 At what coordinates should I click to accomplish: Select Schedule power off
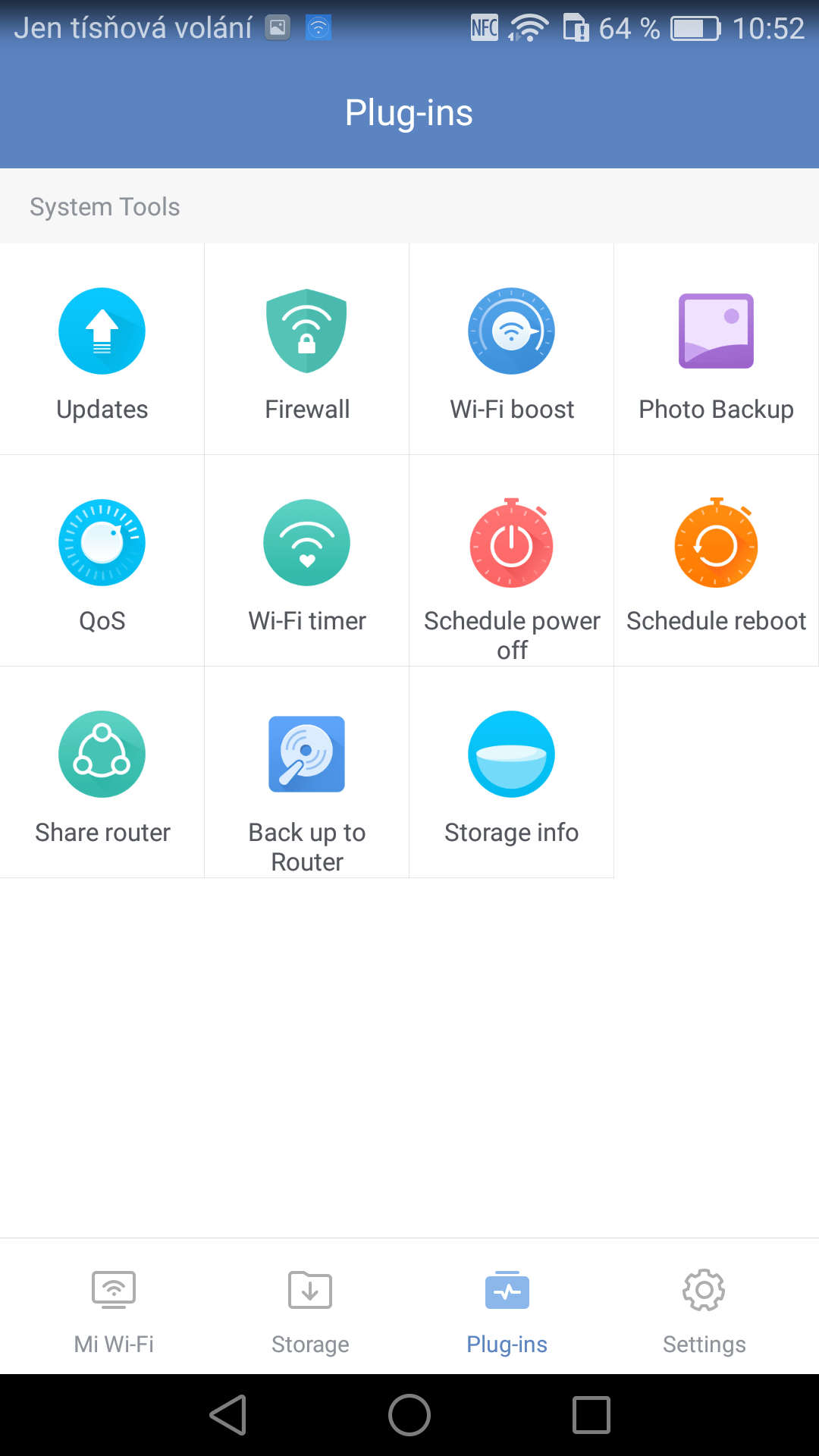click(x=512, y=561)
